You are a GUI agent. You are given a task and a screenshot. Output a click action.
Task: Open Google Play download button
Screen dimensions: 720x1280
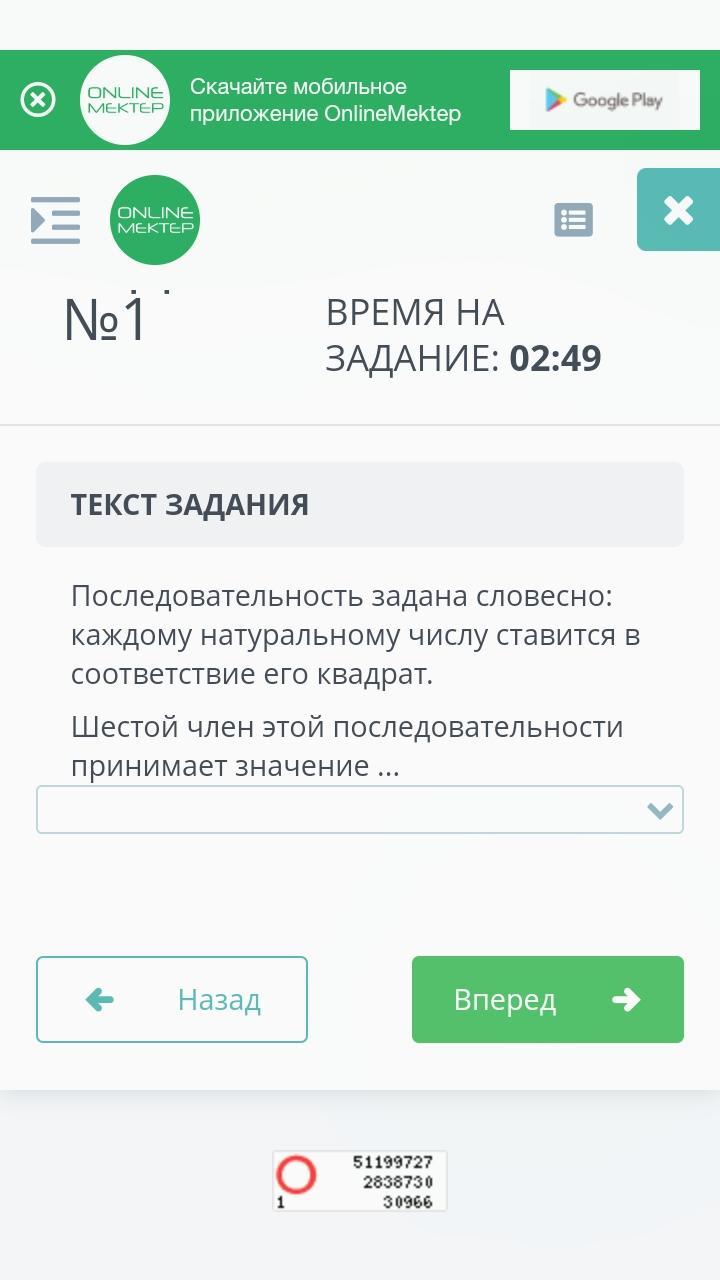click(x=604, y=100)
